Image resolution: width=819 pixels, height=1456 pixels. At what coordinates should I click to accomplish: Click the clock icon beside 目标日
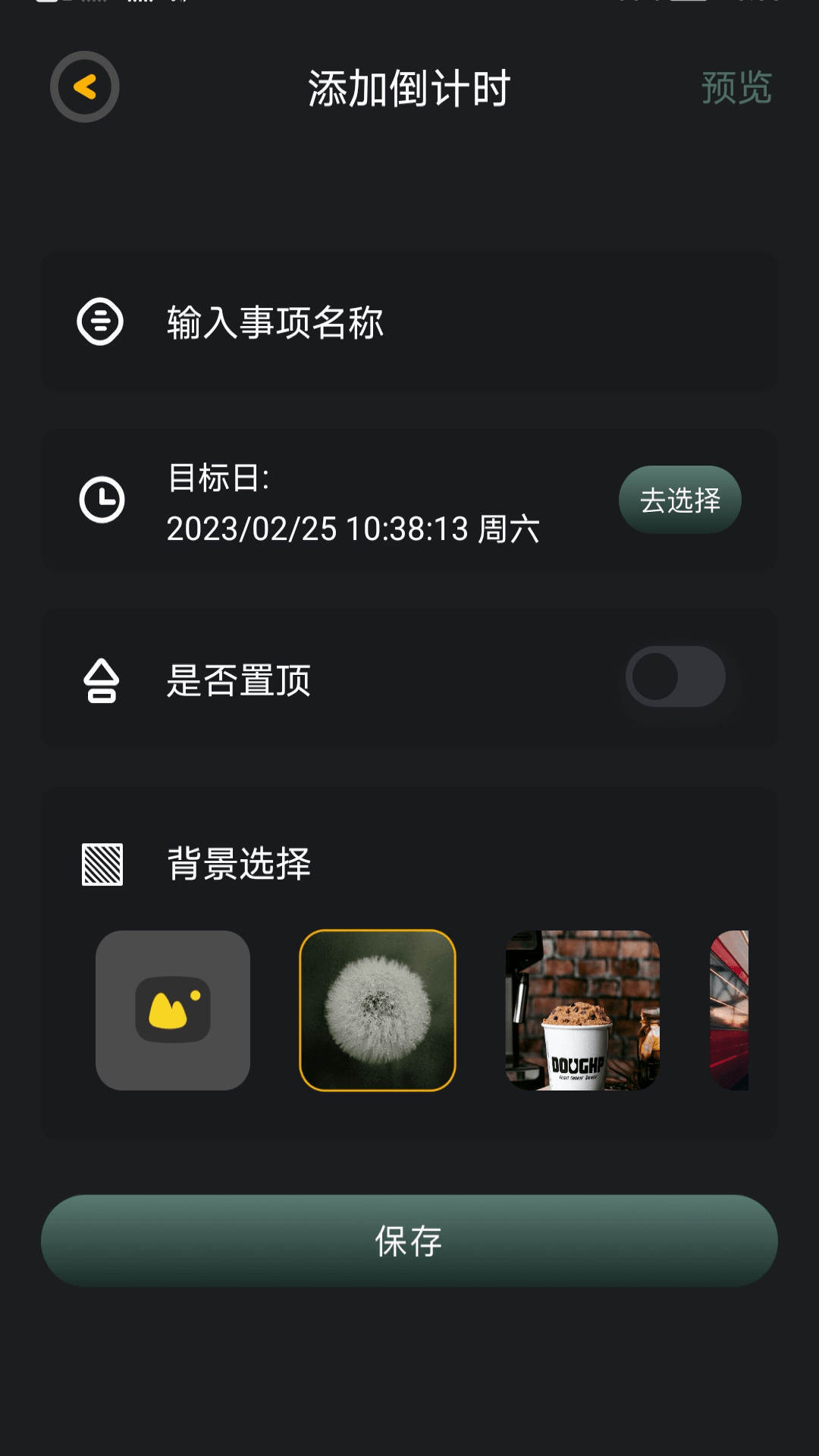[x=103, y=500]
